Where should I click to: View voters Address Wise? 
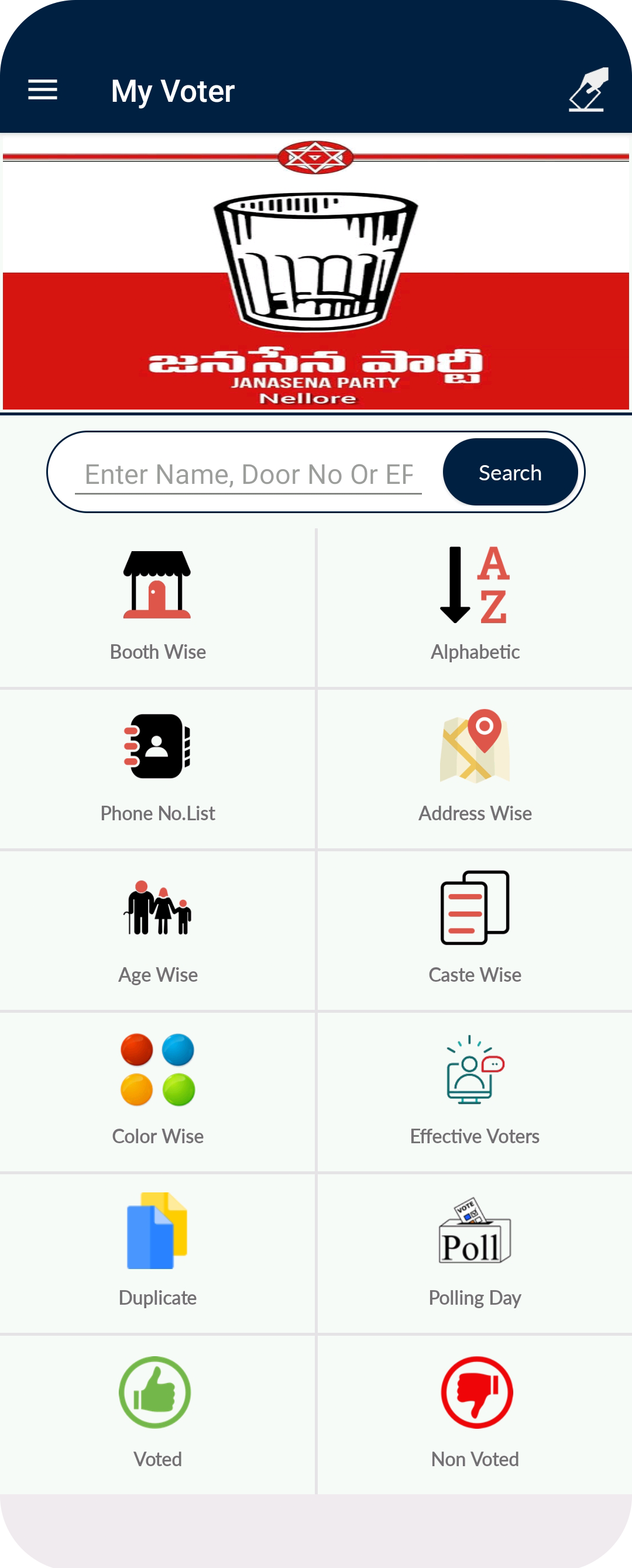tap(475, 768)
